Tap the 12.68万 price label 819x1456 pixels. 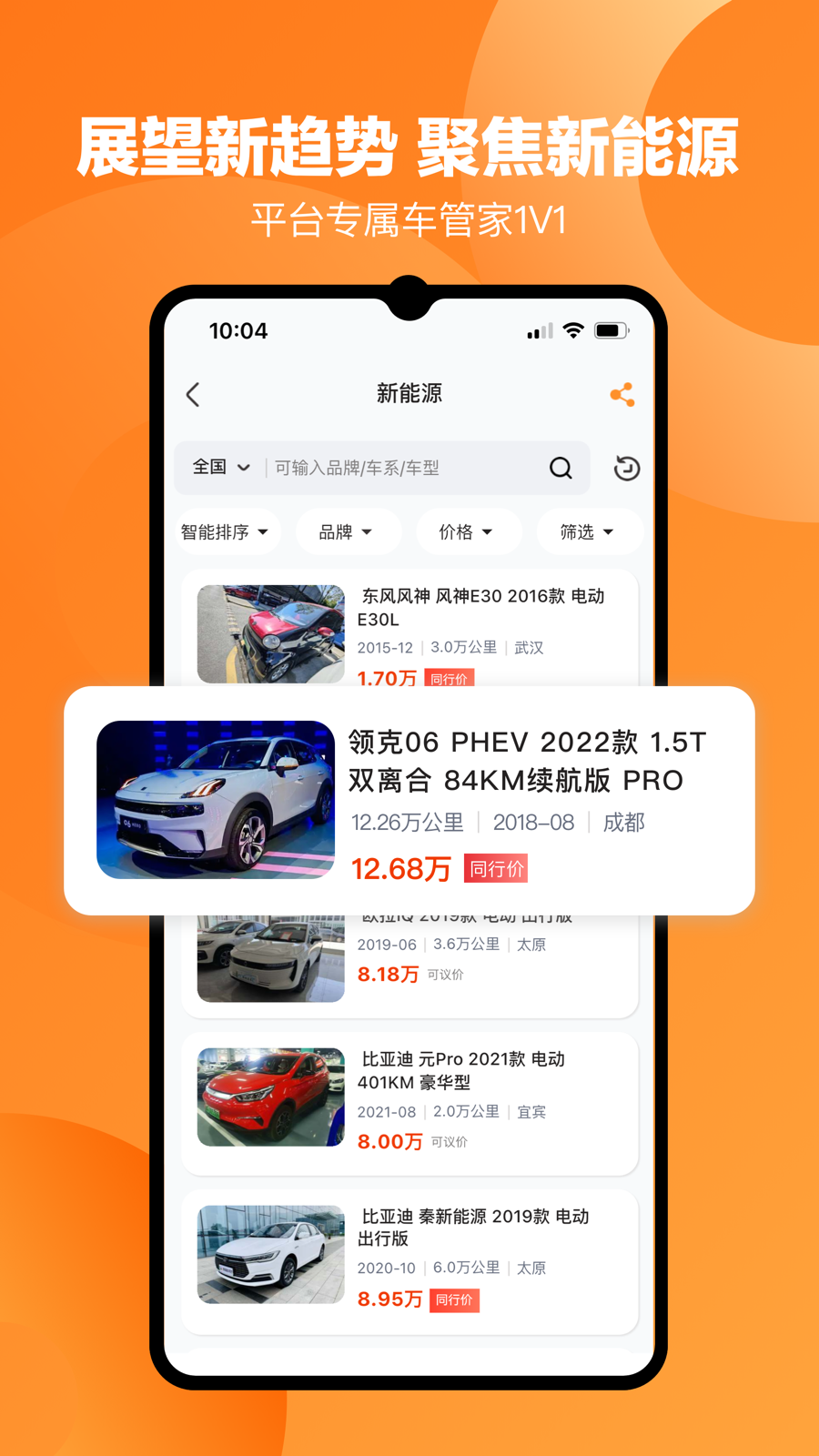(400, 869)
